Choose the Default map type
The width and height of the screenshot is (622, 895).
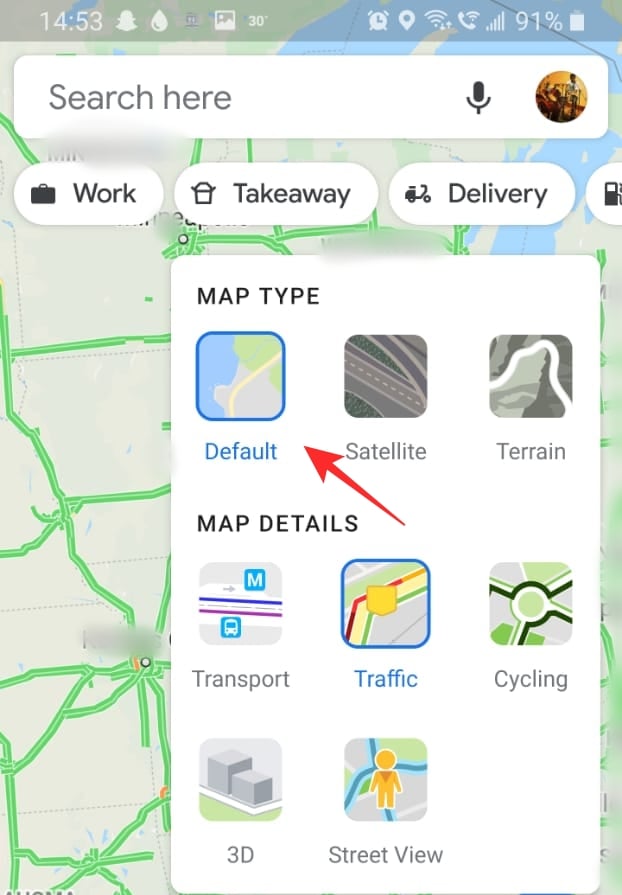pyautogui.click(x=241, y=376)
